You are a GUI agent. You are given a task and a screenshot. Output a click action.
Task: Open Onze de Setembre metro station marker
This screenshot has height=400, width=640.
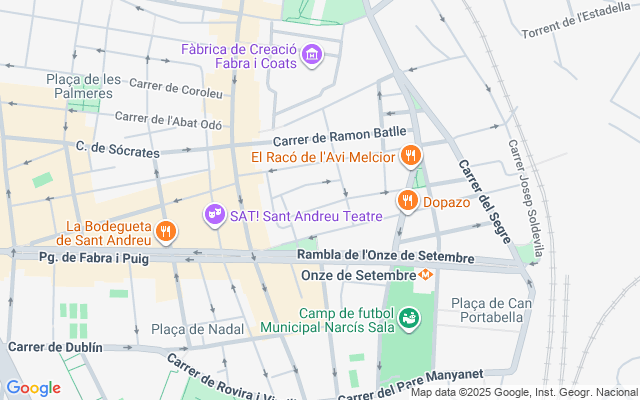pos(426,274)
